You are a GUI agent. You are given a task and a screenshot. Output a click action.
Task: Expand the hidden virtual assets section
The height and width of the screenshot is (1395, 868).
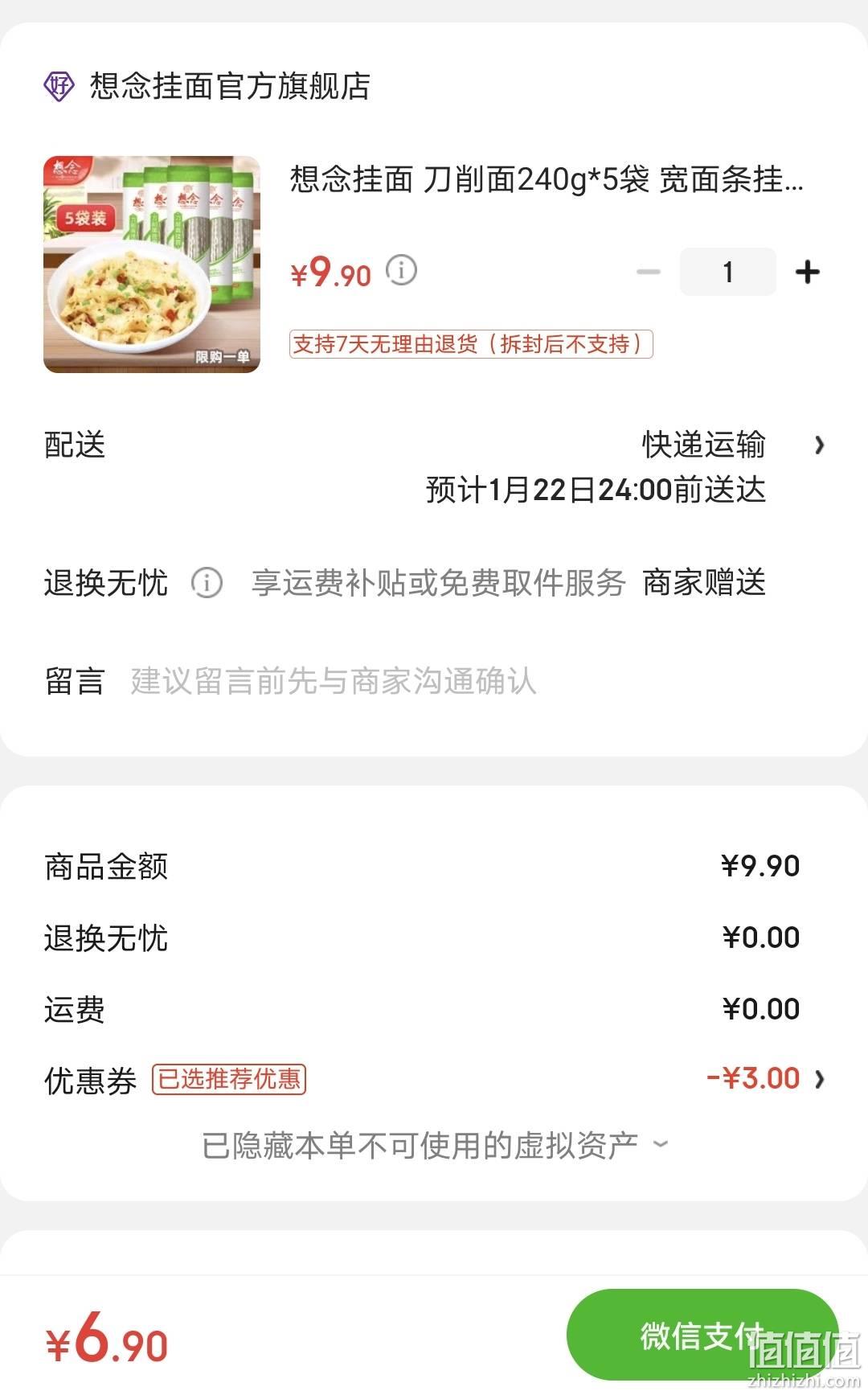coord(435,1146)
